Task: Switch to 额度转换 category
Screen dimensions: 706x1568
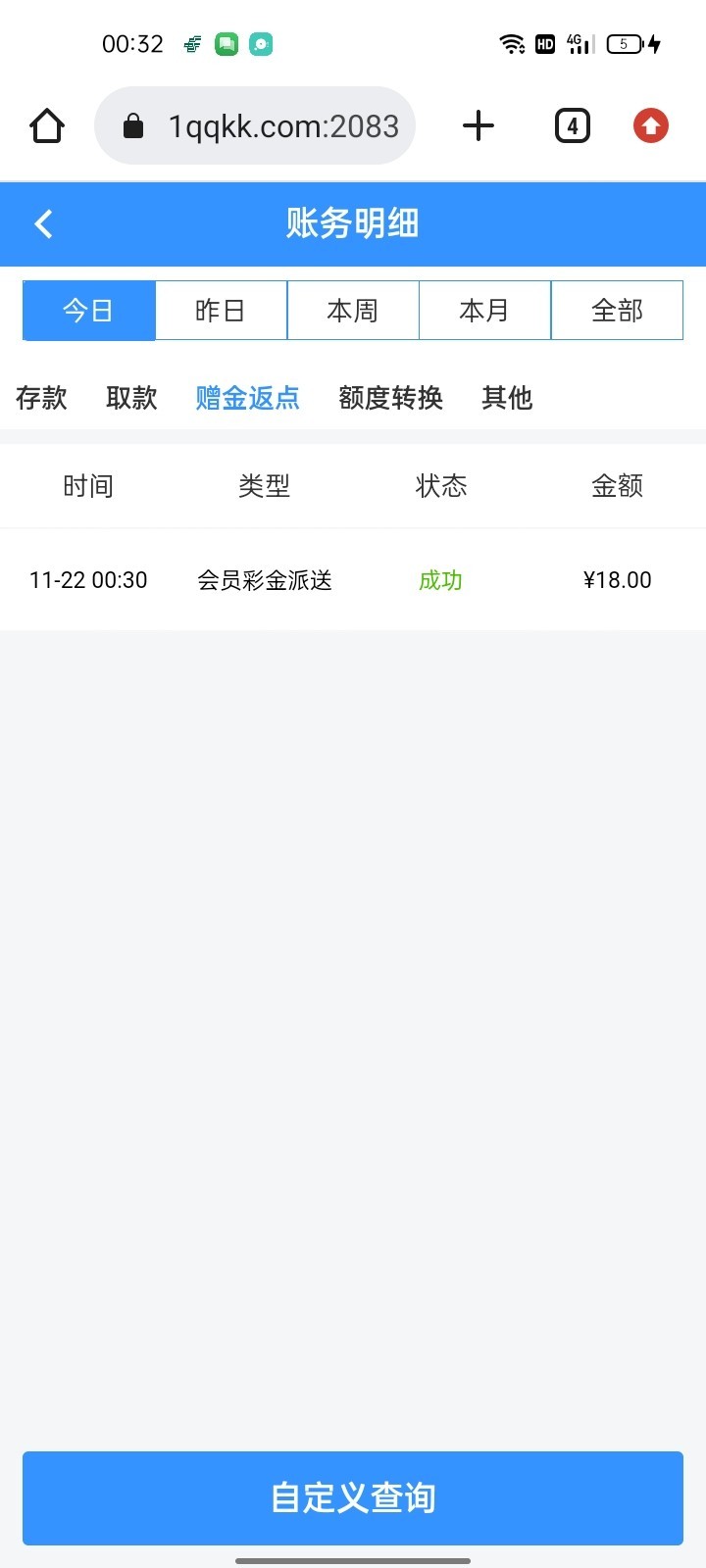Action: pos(390,397)
